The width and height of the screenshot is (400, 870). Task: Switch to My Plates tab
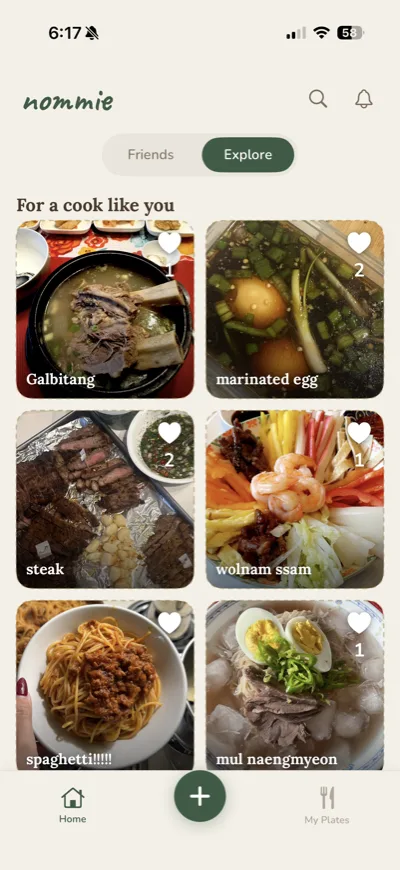pyautogui.click(x=327, y=805)
